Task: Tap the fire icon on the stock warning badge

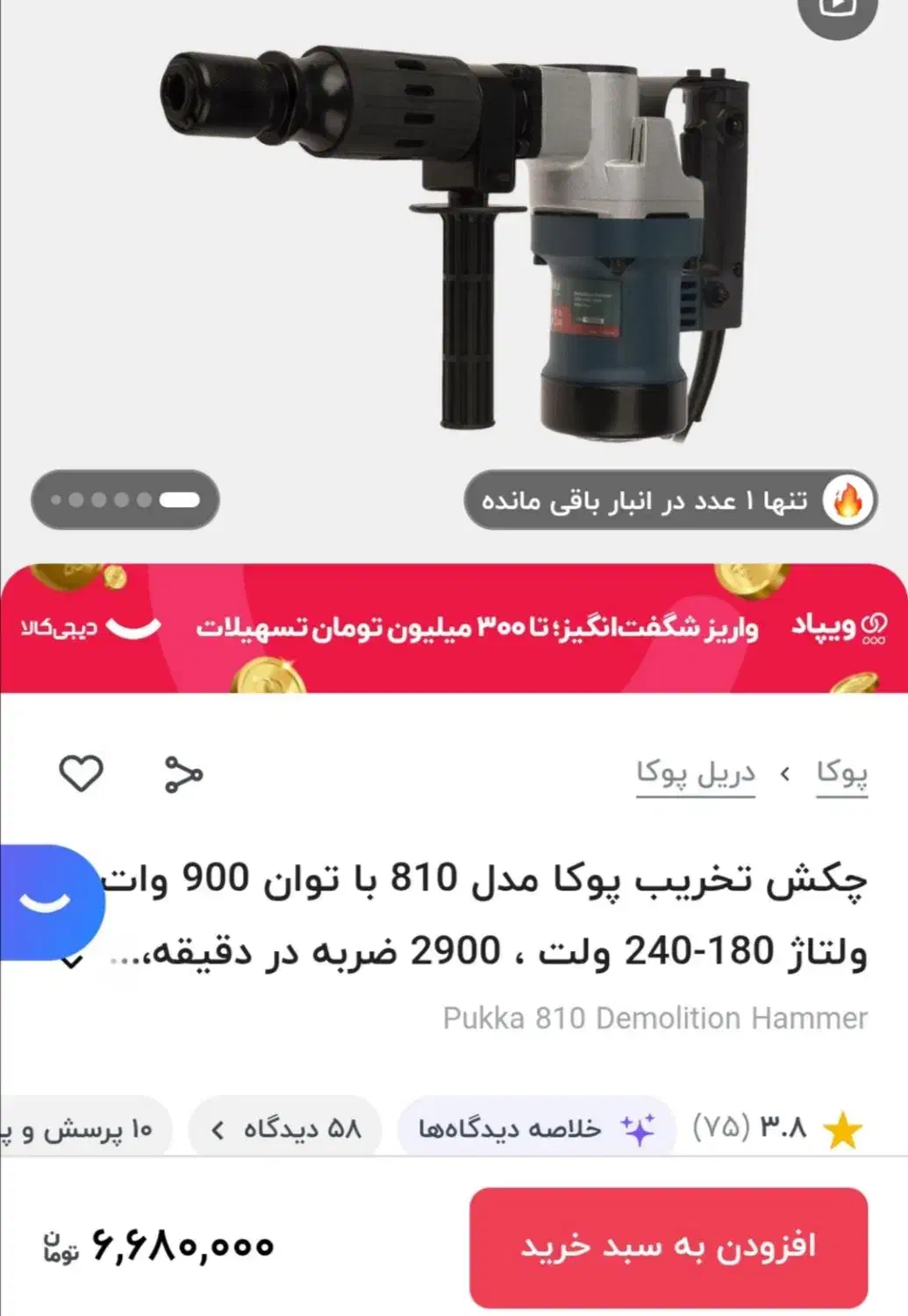Action: [x=846, y=498]
